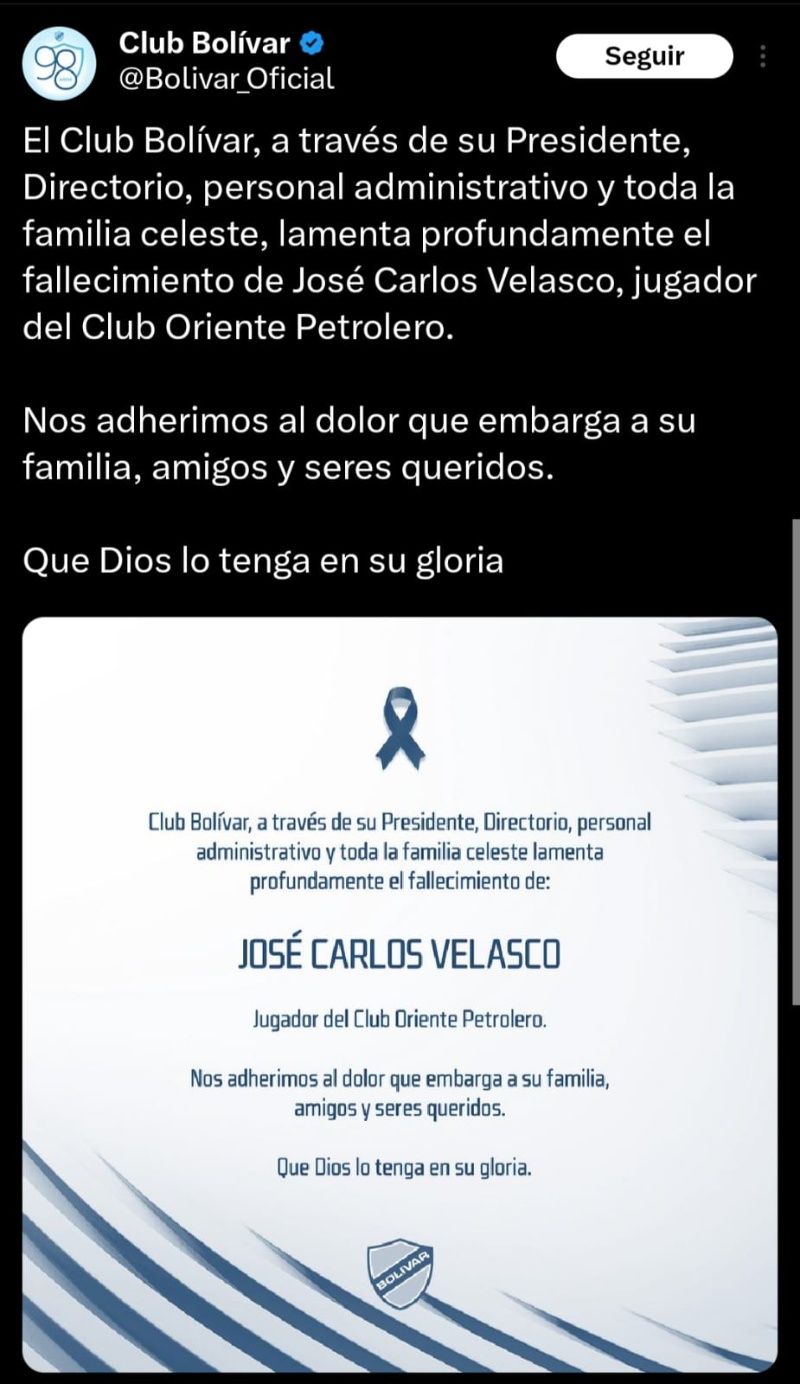800x1384 pixels.
Task: Open Club Bolívar's profile picture
Action: pyautogui.click(x=58, y=63)
